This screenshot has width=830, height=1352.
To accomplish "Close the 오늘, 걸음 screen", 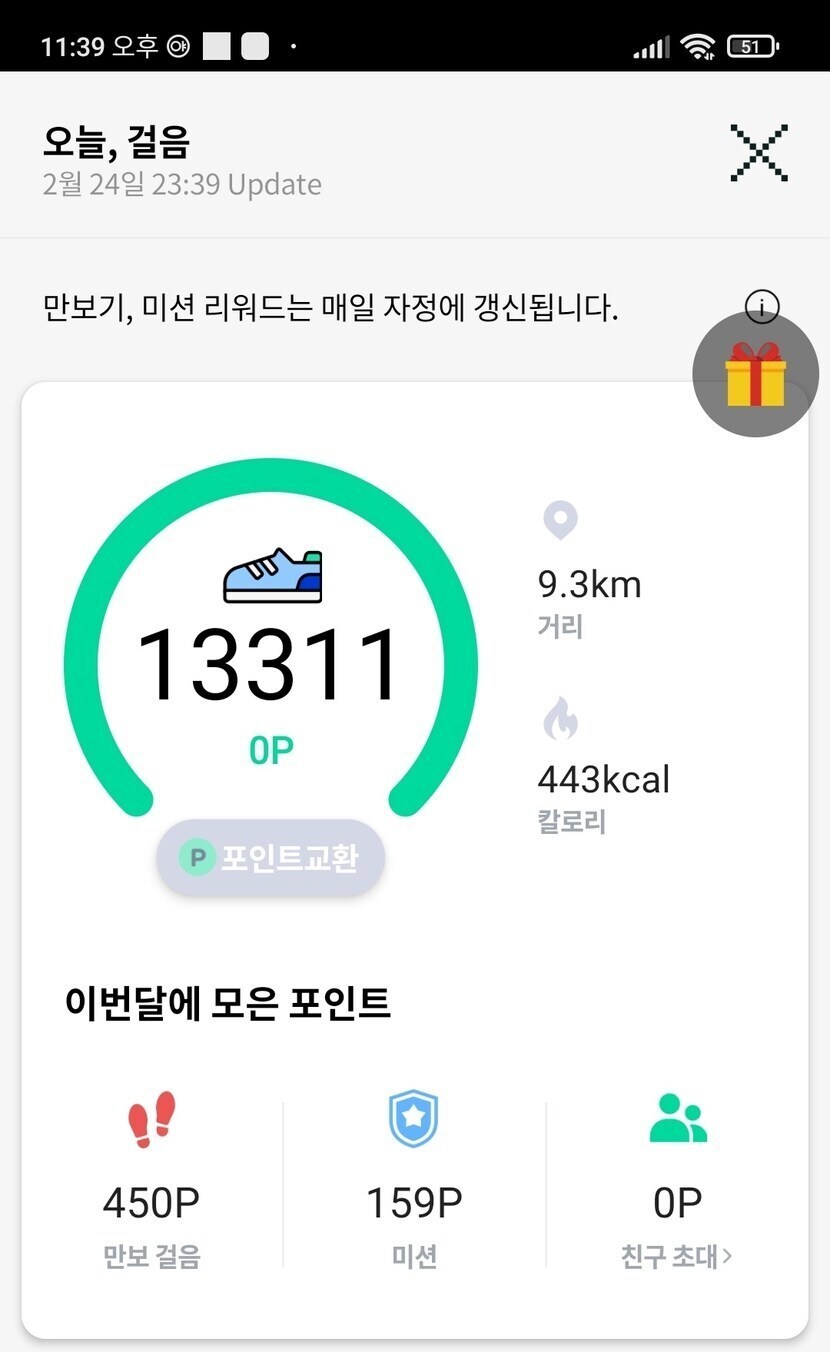I will click(x=758, y=153).
